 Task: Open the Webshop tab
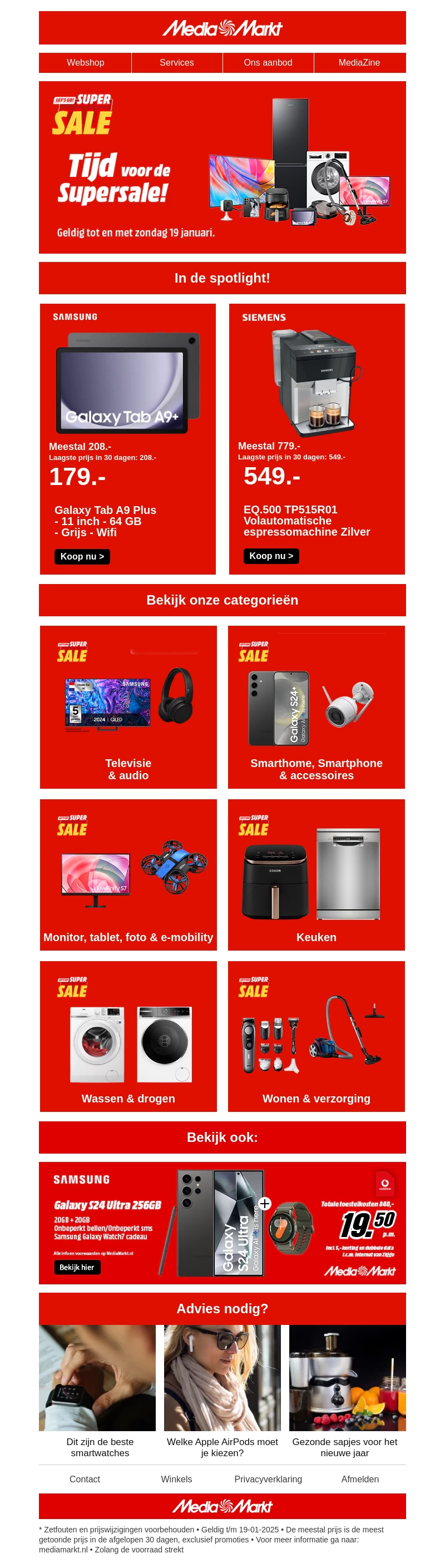tap(85, 63)
